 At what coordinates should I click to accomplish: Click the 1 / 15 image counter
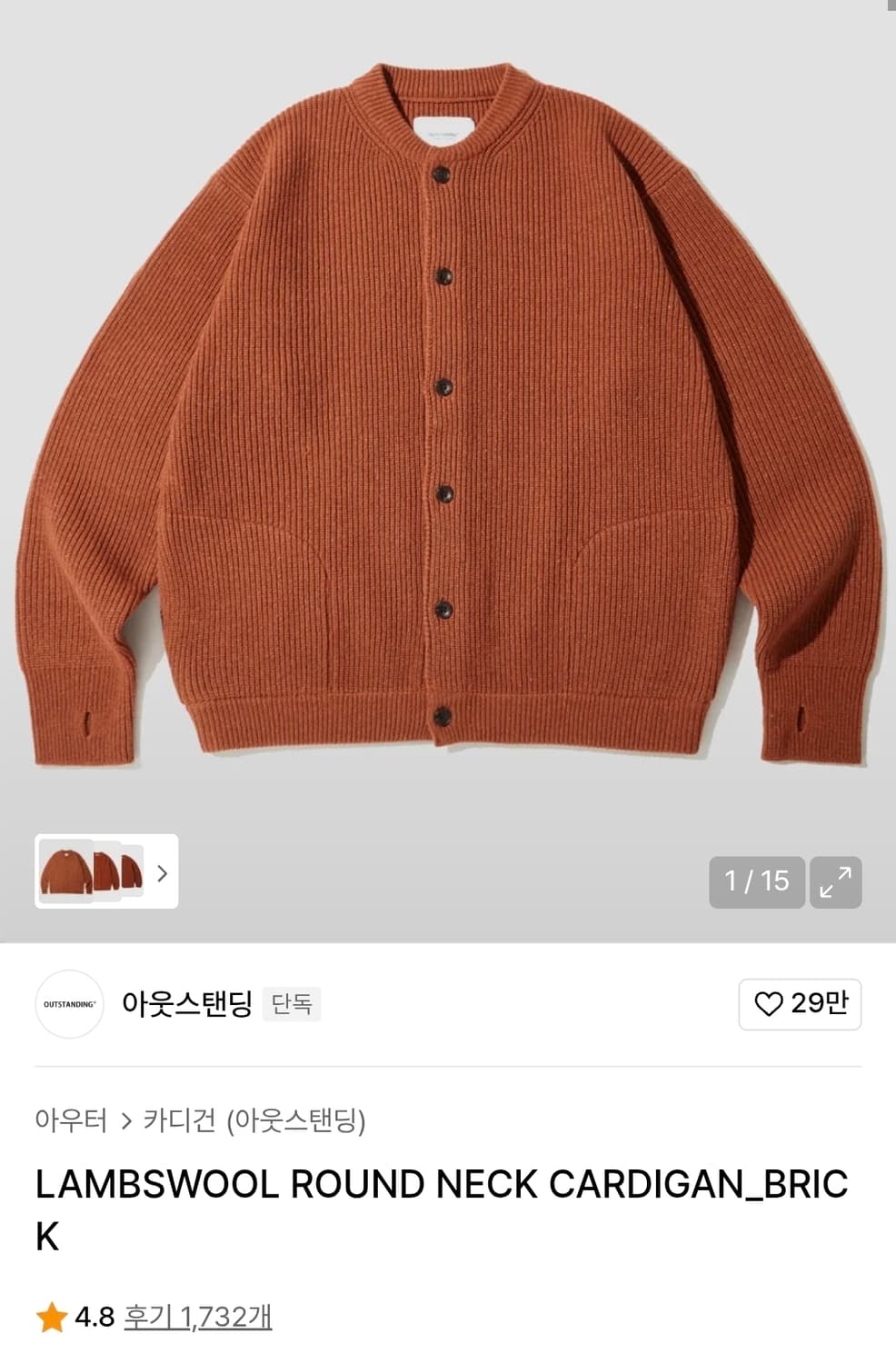coord(757,880)
